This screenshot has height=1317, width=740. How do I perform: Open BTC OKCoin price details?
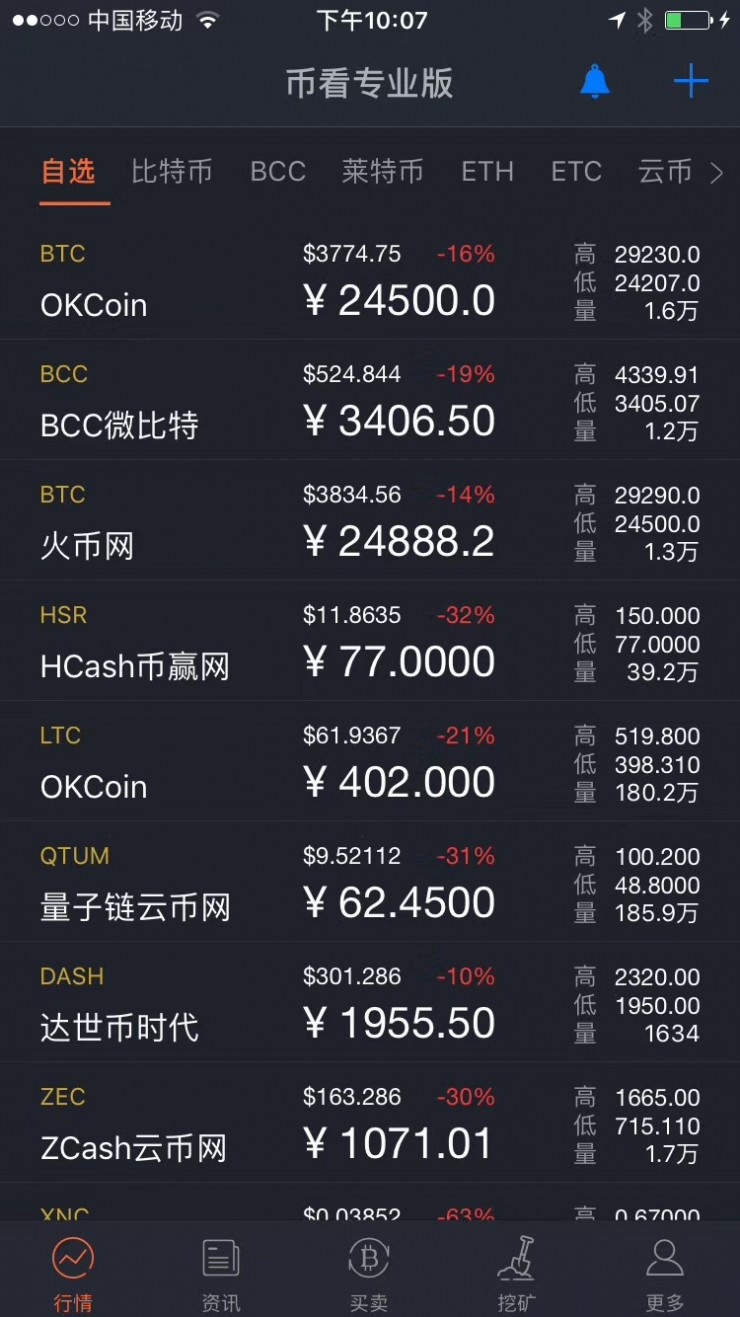point(370,280)
